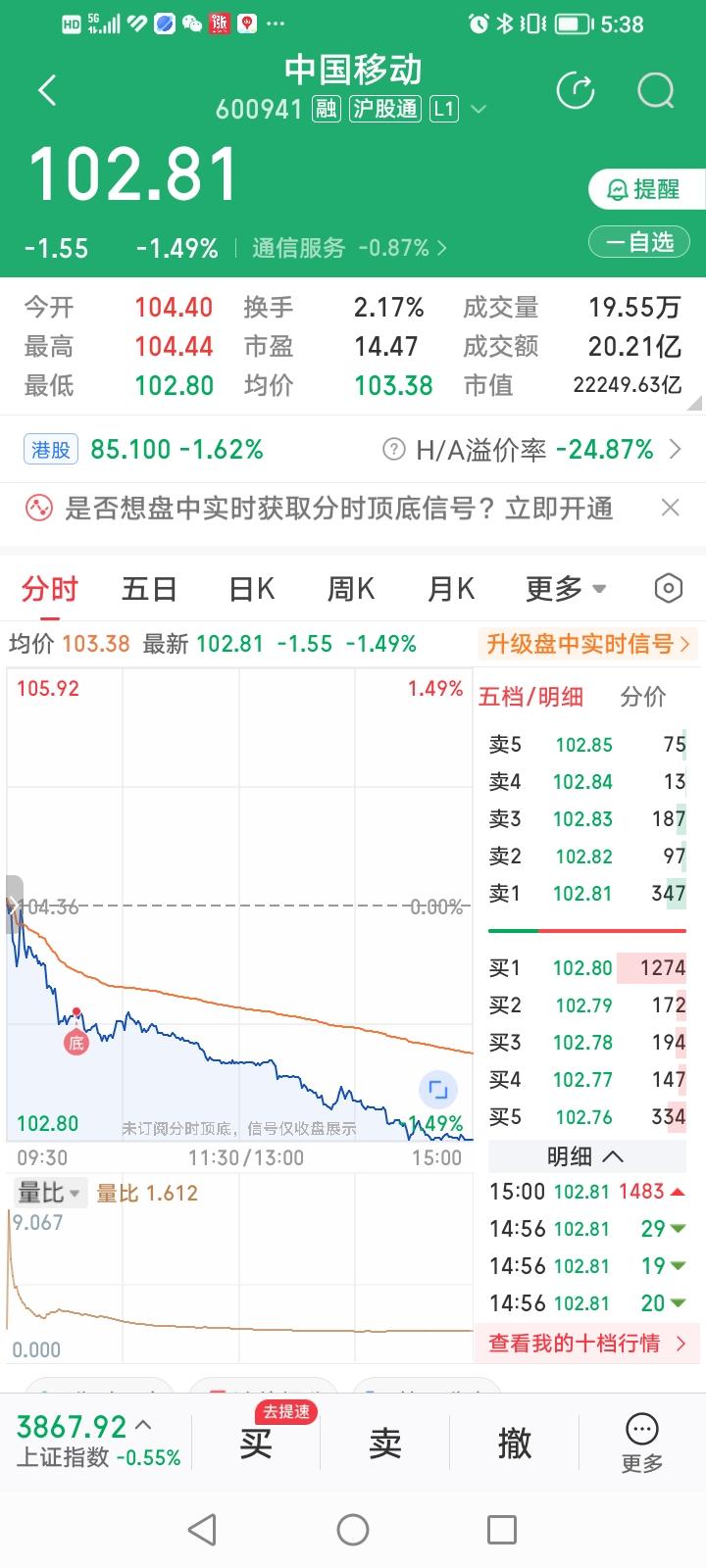
Task: Expand the chevron next to L1 quote level
Action: tap(479, 110)
